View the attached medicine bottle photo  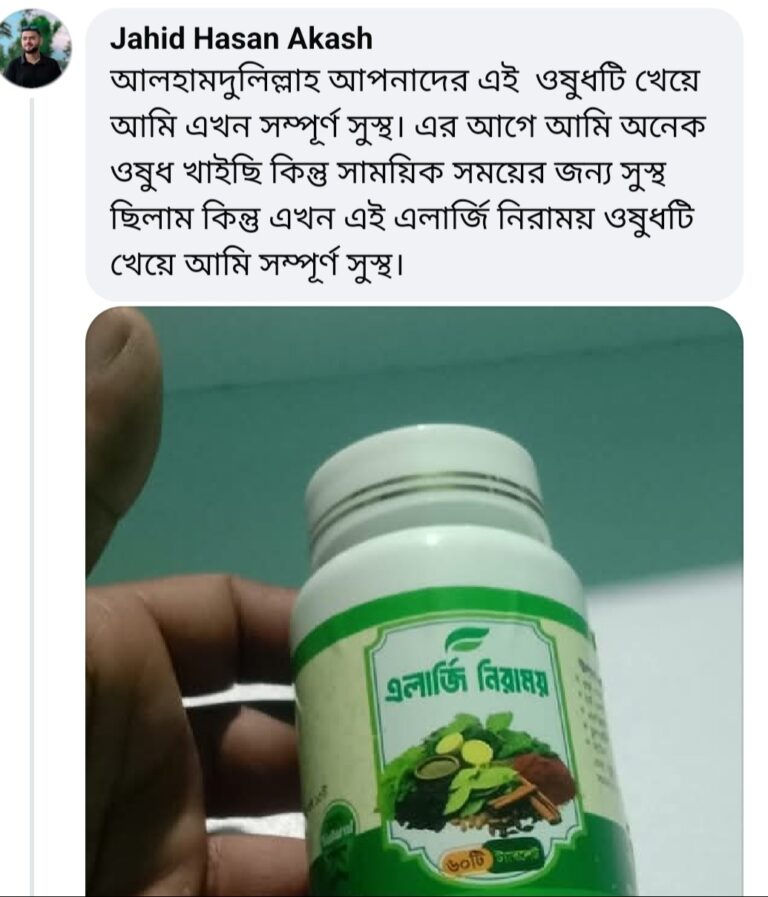click(x=414, y=600)
